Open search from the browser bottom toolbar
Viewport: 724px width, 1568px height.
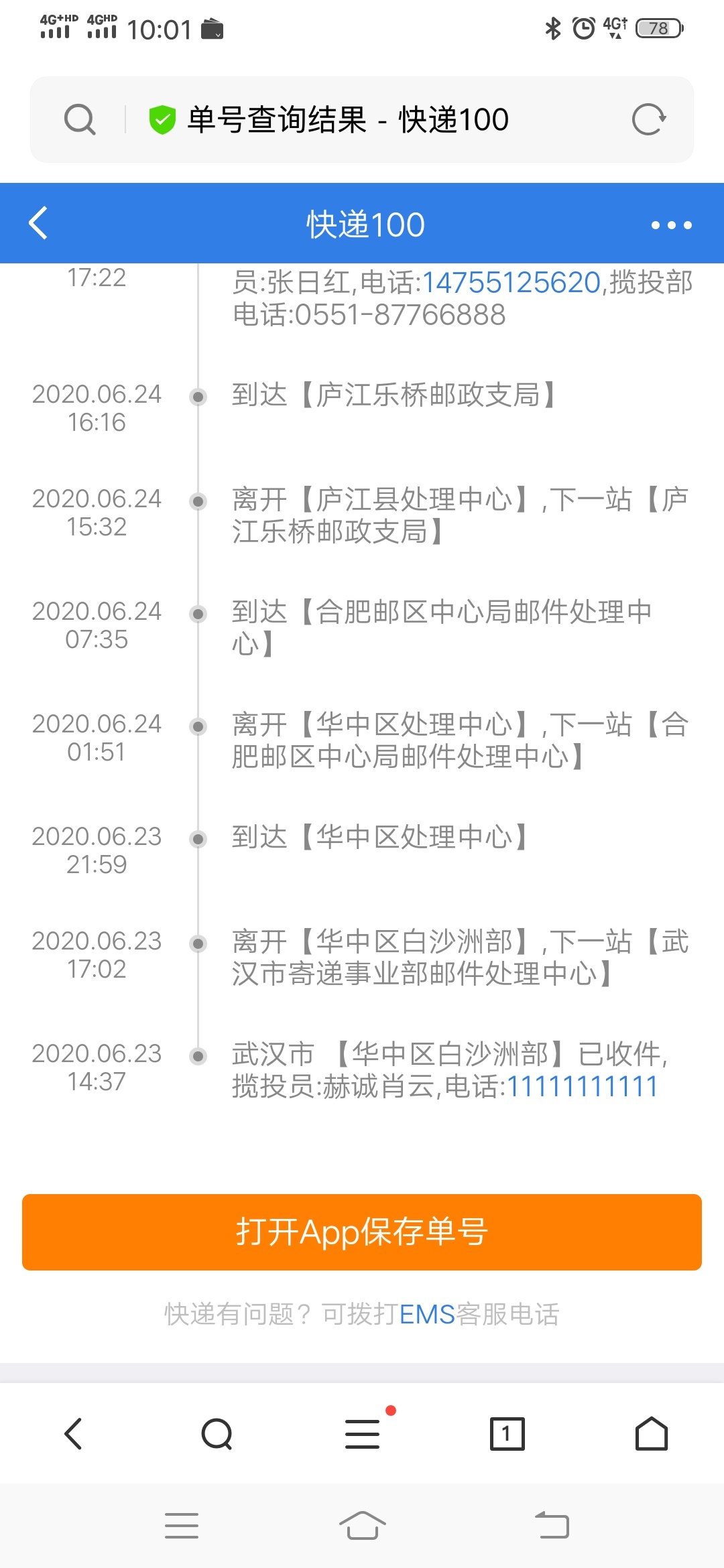click(217, 1434)
